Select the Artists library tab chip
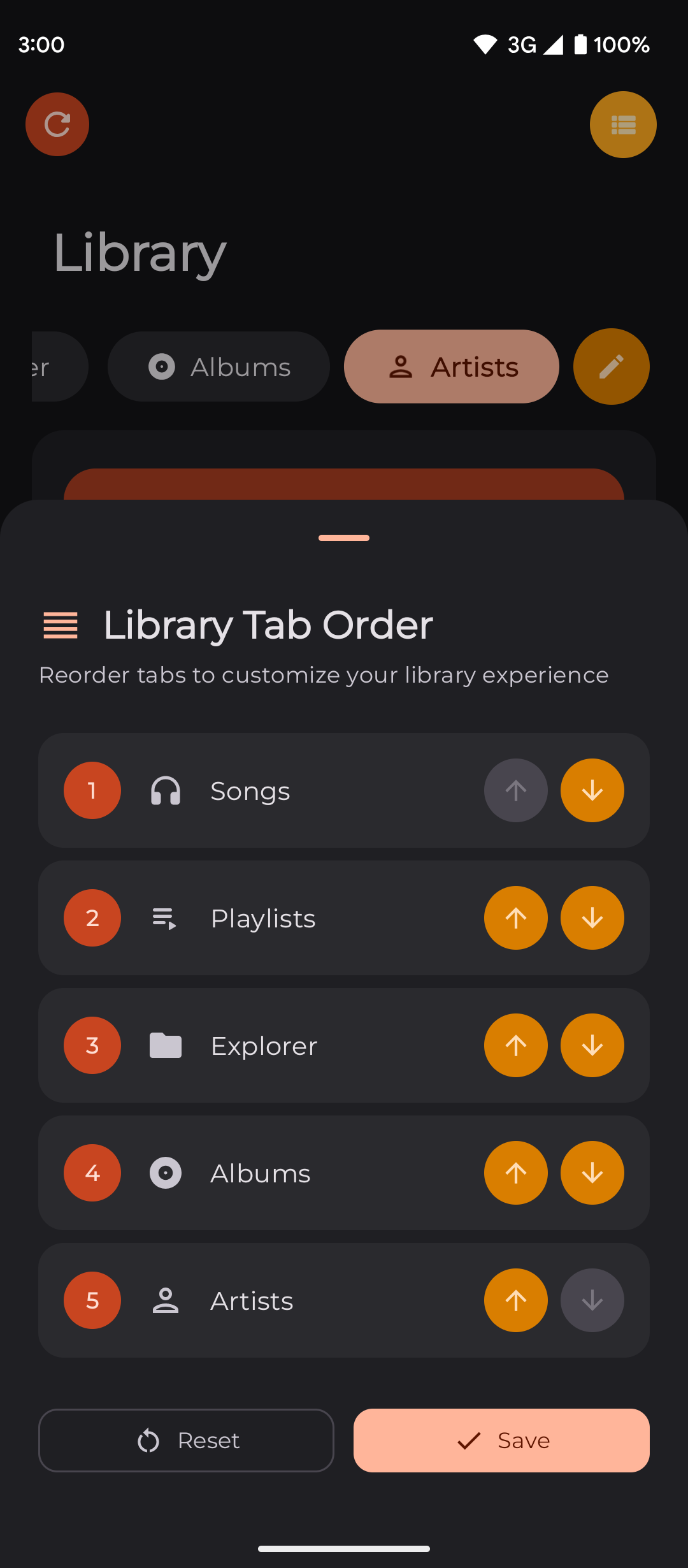The height and width of the screenshot is (1568, 688). (x=451, y=367)
